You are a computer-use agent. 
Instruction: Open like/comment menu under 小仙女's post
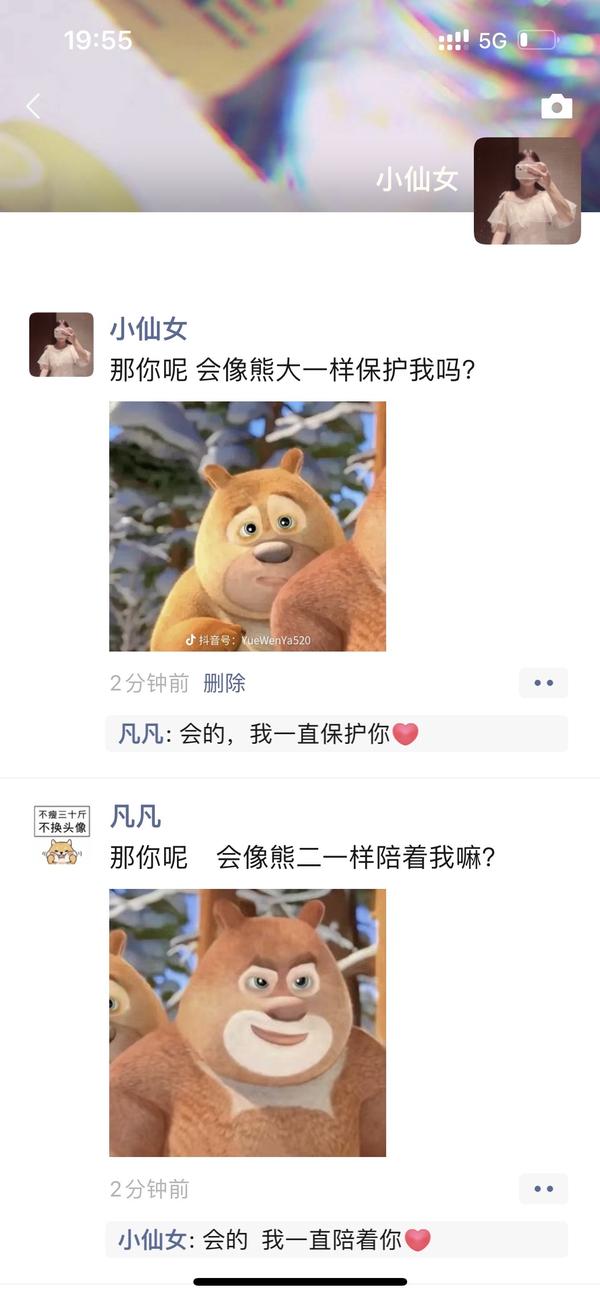[543, 683]
